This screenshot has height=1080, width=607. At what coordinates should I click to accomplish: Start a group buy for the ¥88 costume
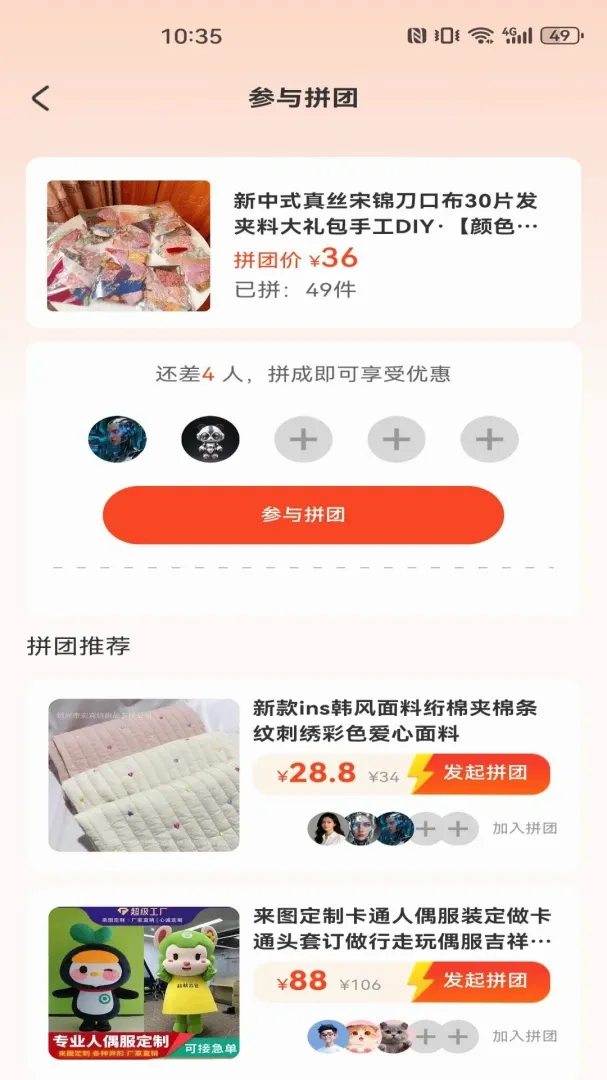[x=479, y=982]
